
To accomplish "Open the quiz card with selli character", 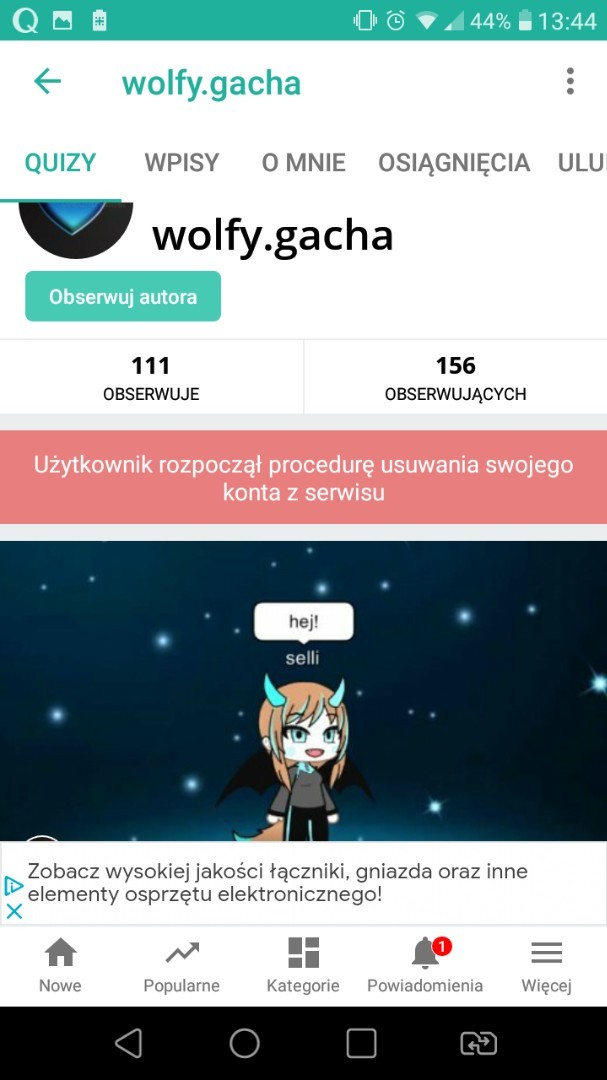I will point(303,691).
